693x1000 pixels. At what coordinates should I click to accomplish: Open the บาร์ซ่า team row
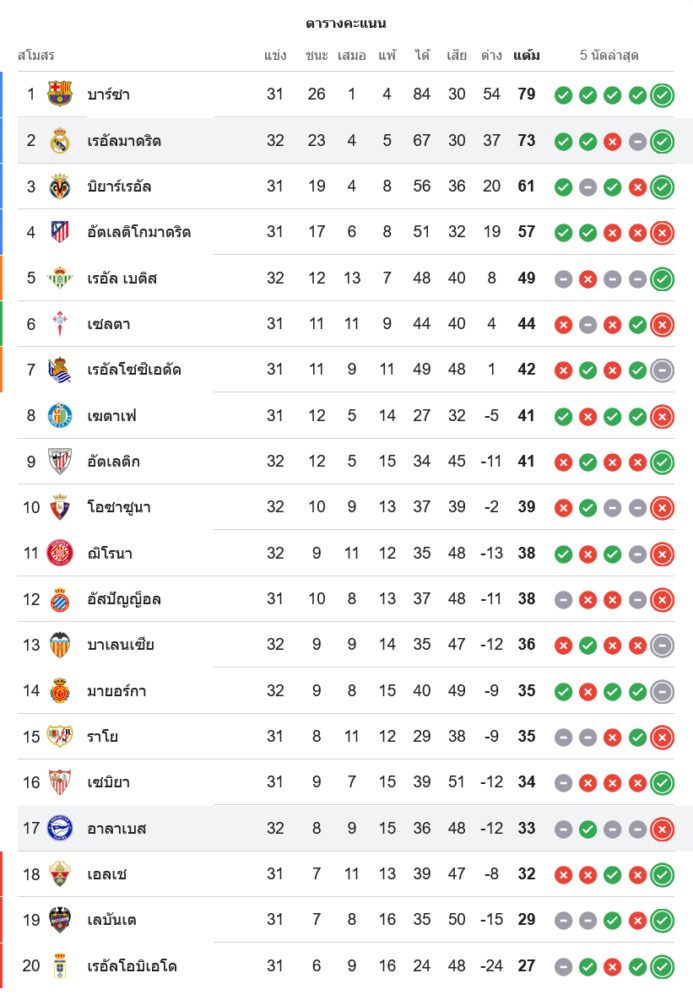tap(108, 95)
